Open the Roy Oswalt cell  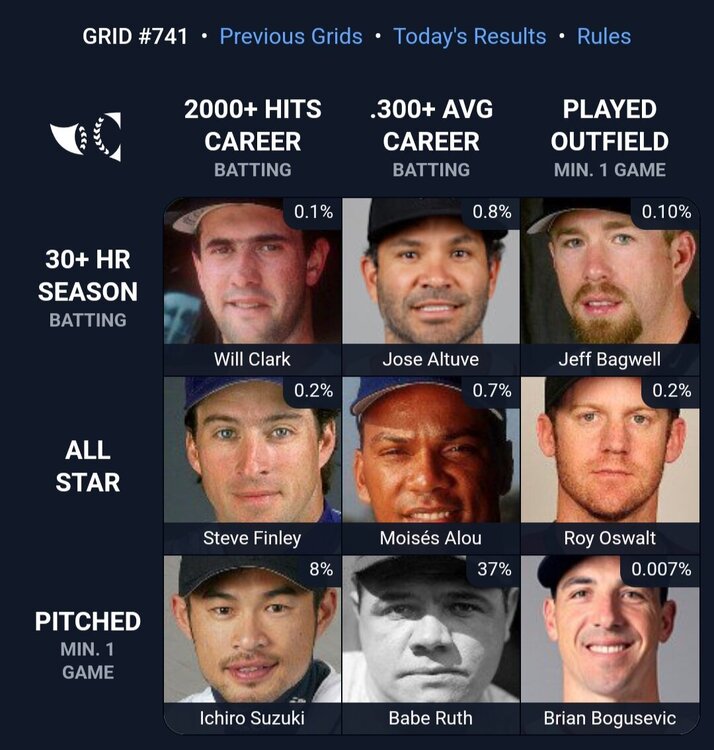tap(609, 464)
